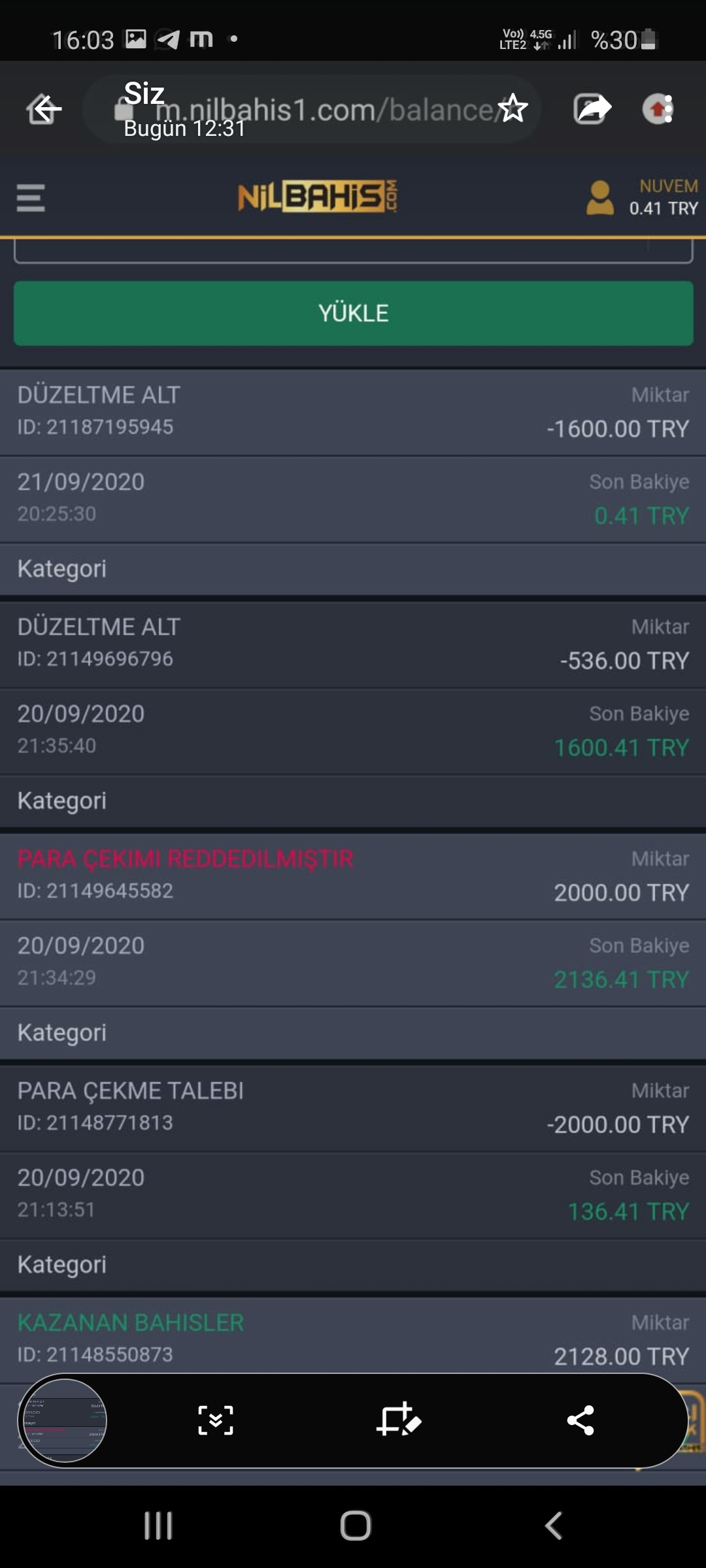The height and width of the screenshot is (1568, 706).
Task: Go to the home screen
Action: (355, 1526)
